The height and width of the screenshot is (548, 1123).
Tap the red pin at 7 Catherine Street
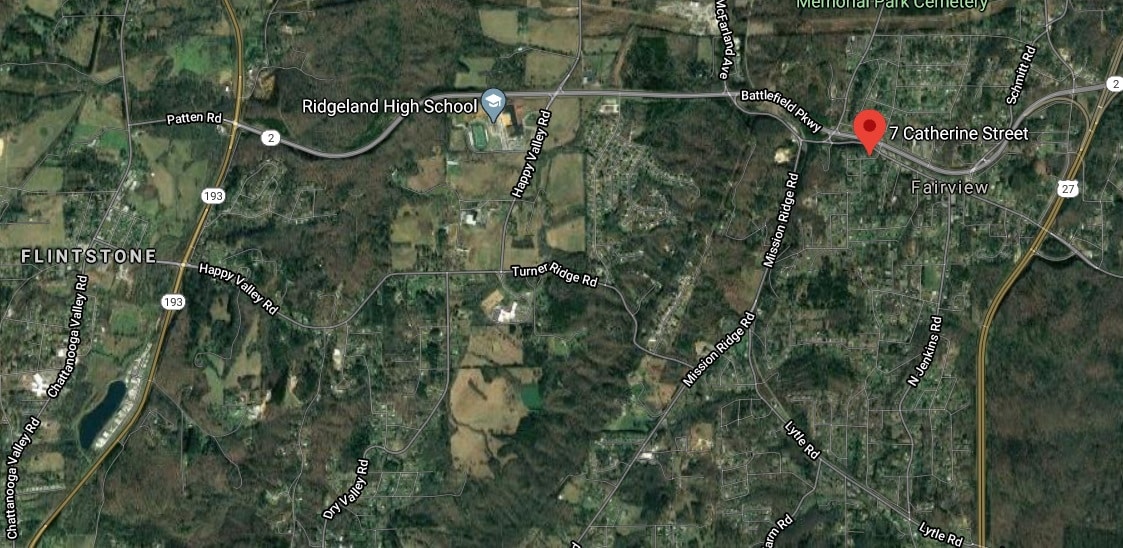point(869,129)
